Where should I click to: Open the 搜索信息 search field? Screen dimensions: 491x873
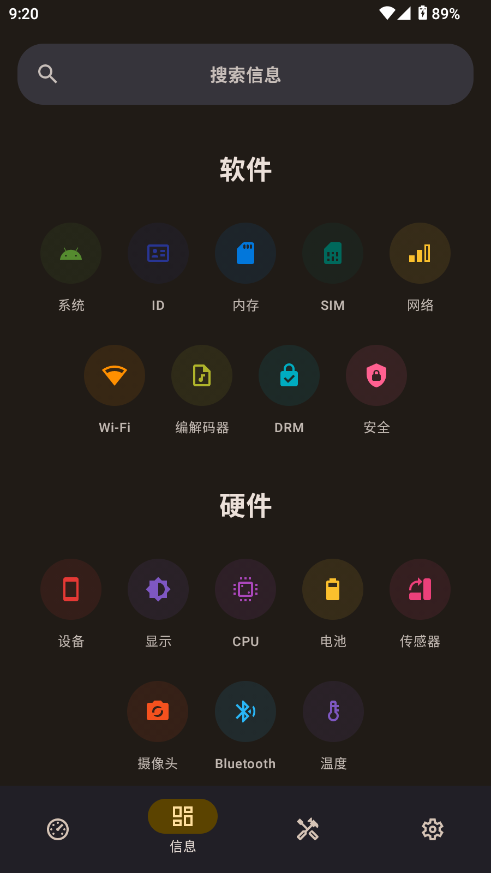coord(246,74)
